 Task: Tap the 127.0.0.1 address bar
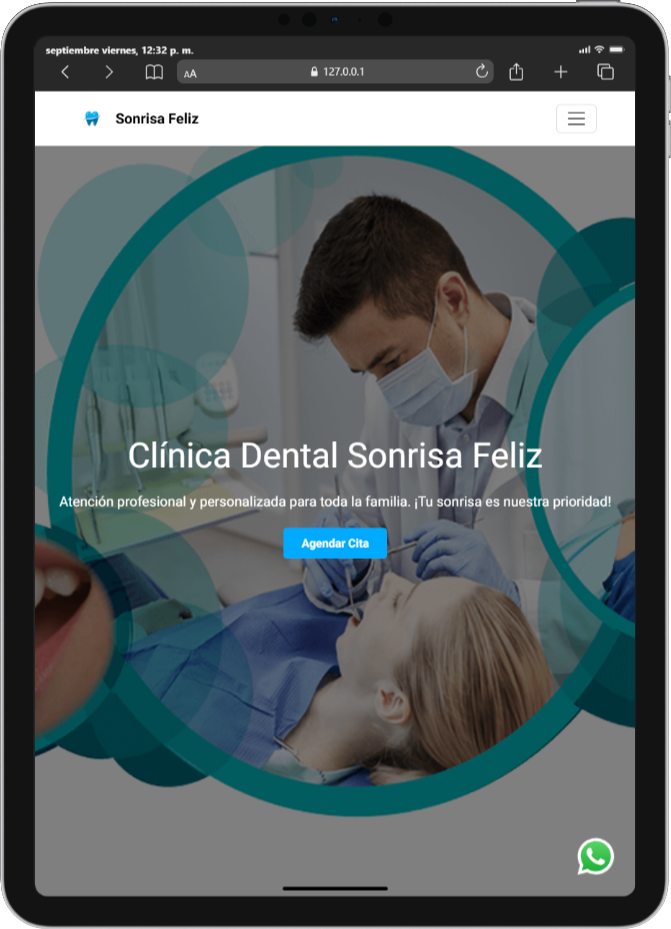click(x=336, y=72)
